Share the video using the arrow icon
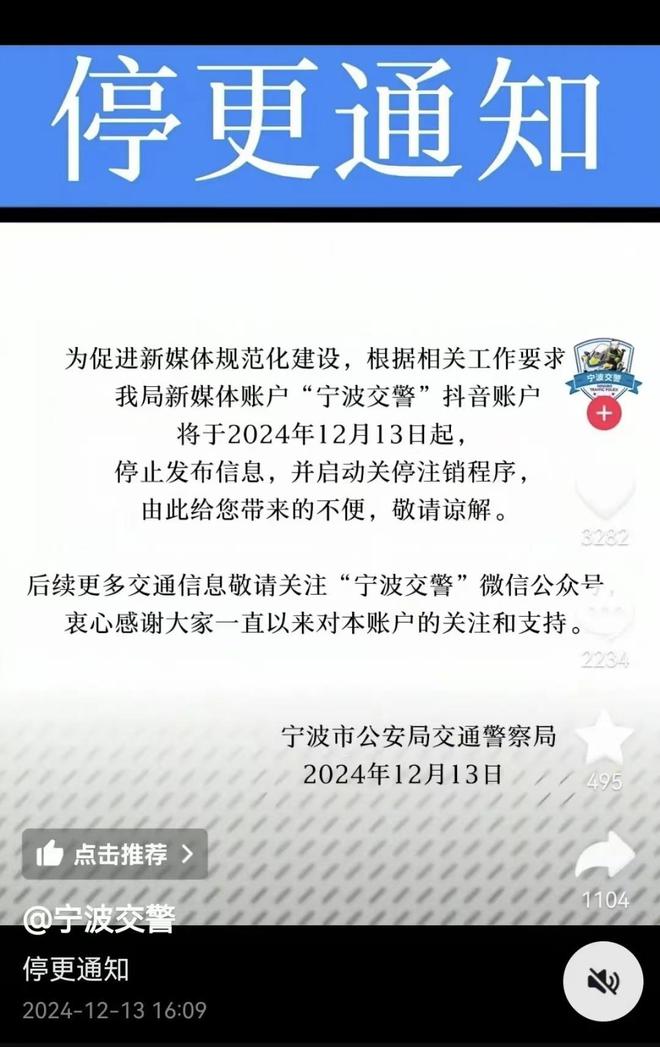Viewport: 660px width, 1047px height. click(605, 857)
